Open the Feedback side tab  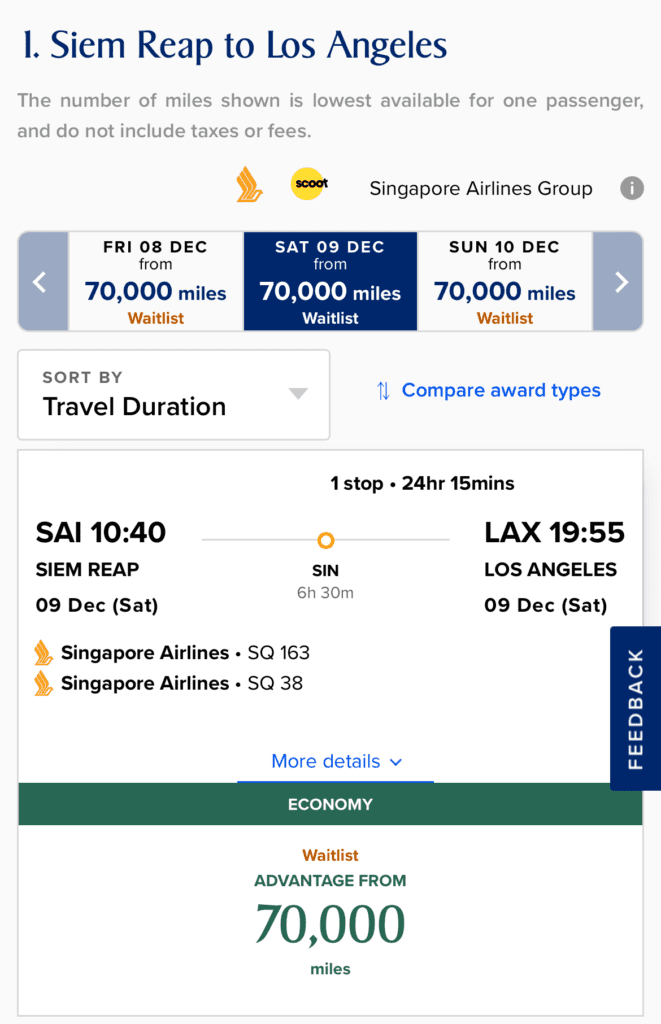[636, 708]
